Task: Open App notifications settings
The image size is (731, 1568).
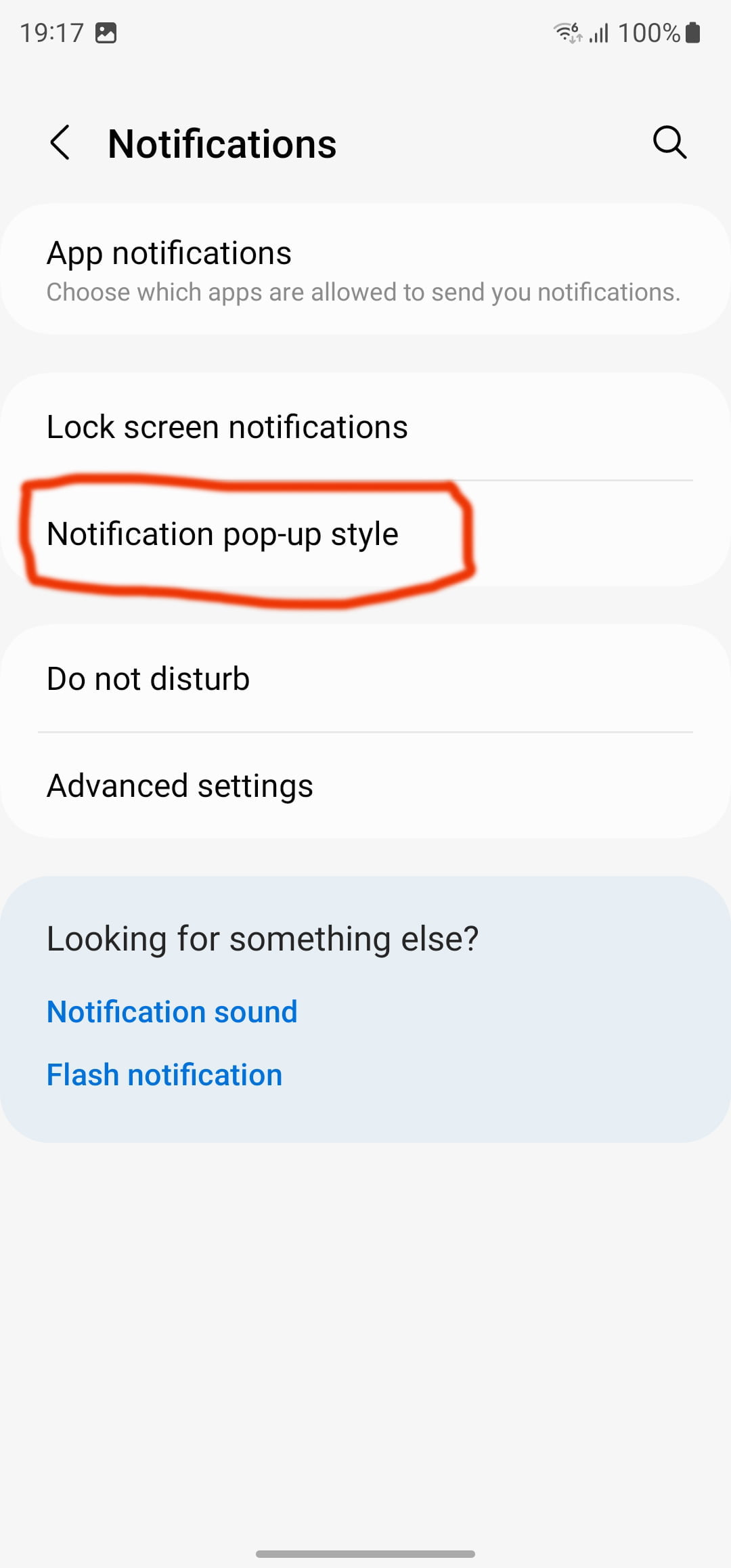Action: 365,269
